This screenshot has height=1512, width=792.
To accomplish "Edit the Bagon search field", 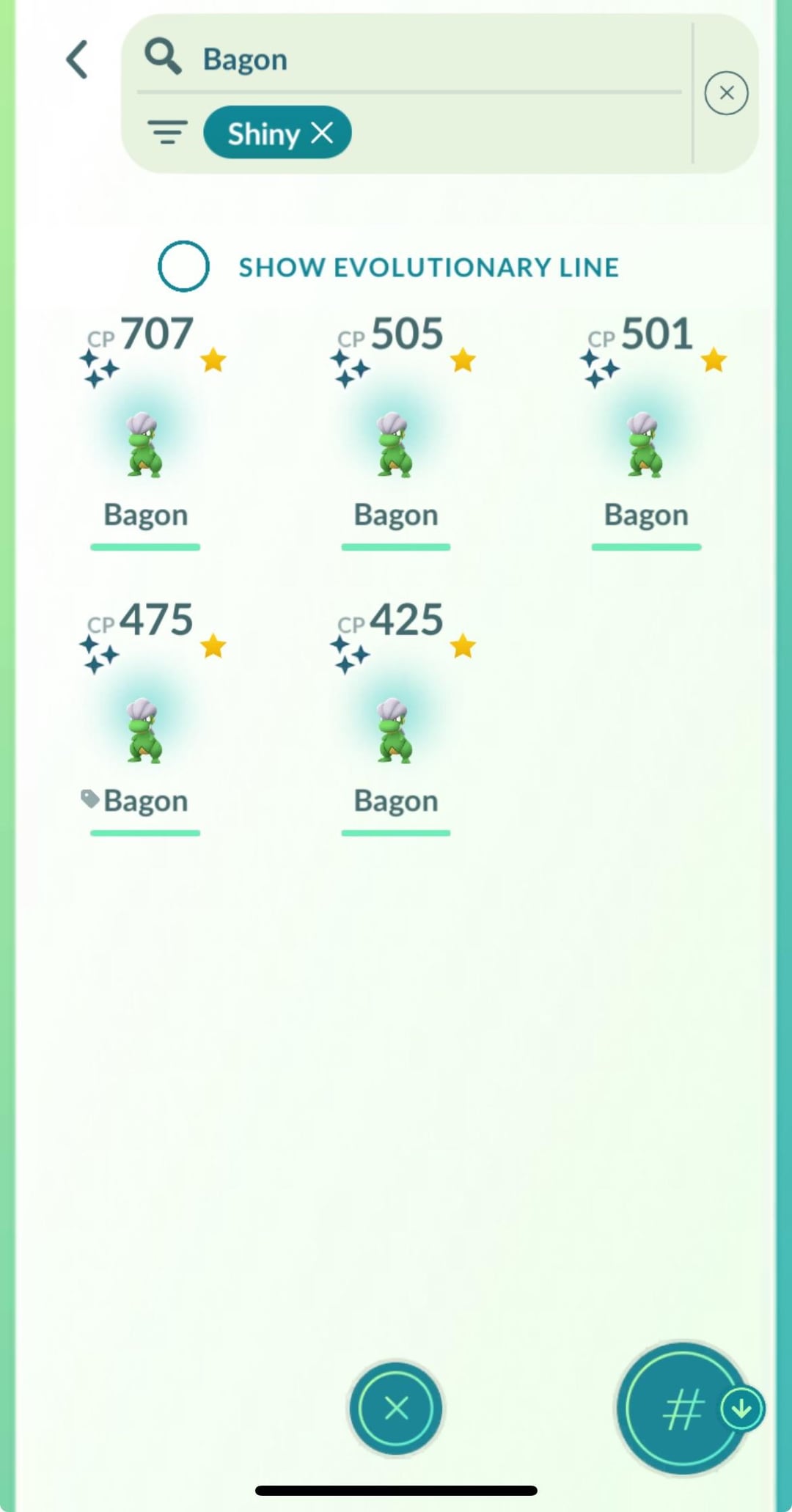I will coord(411,59).
